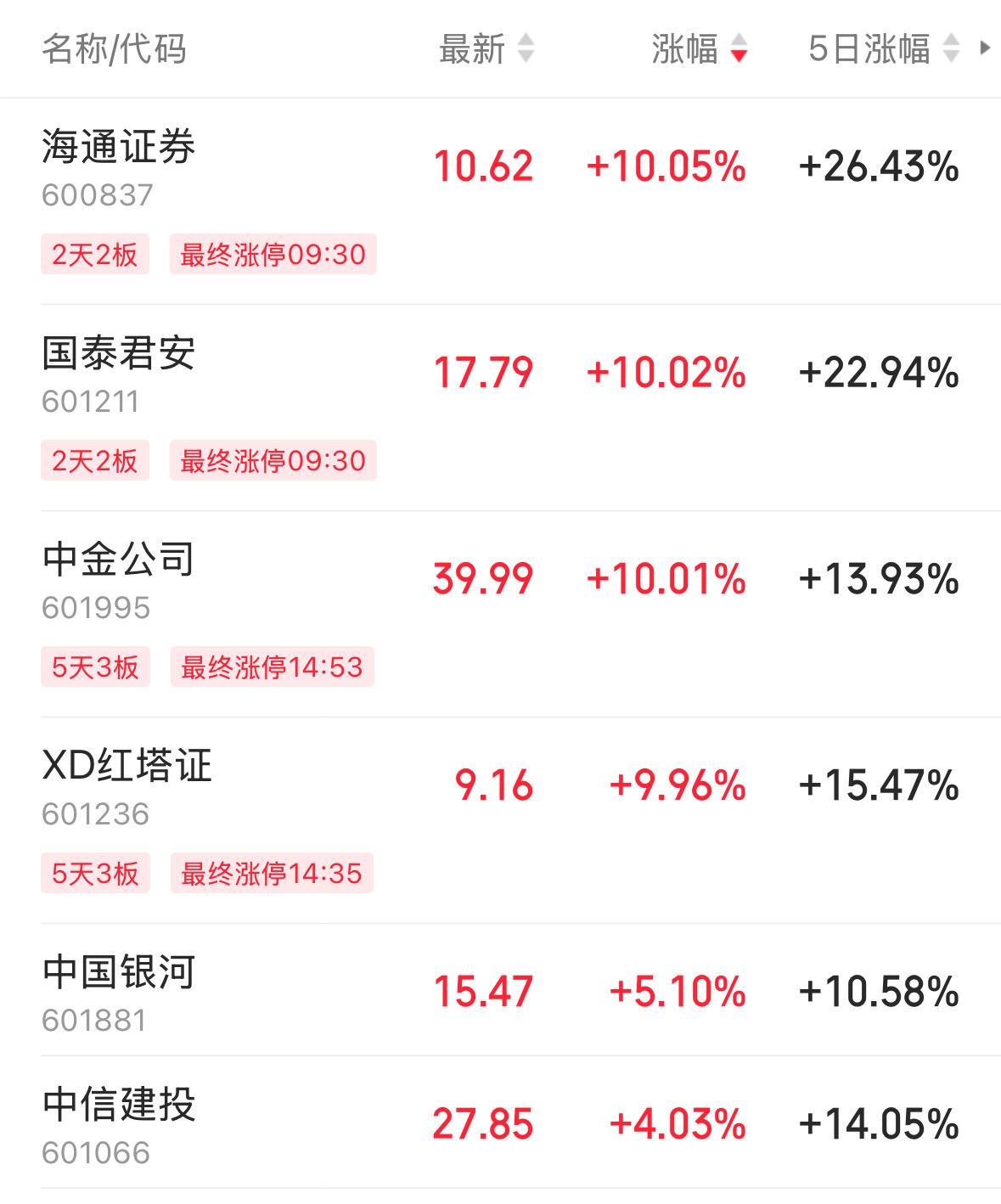Open the 海通证券 stock details
Screen dimensions: 1001x1204
point(119,147)
